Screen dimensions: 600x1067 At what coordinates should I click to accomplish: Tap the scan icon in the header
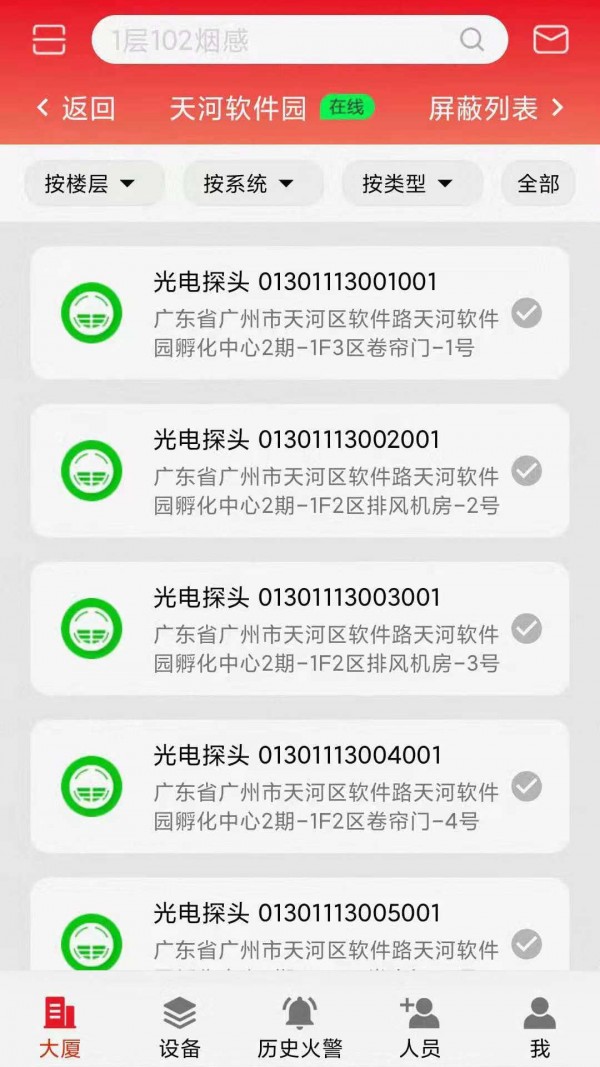point(49,40)
